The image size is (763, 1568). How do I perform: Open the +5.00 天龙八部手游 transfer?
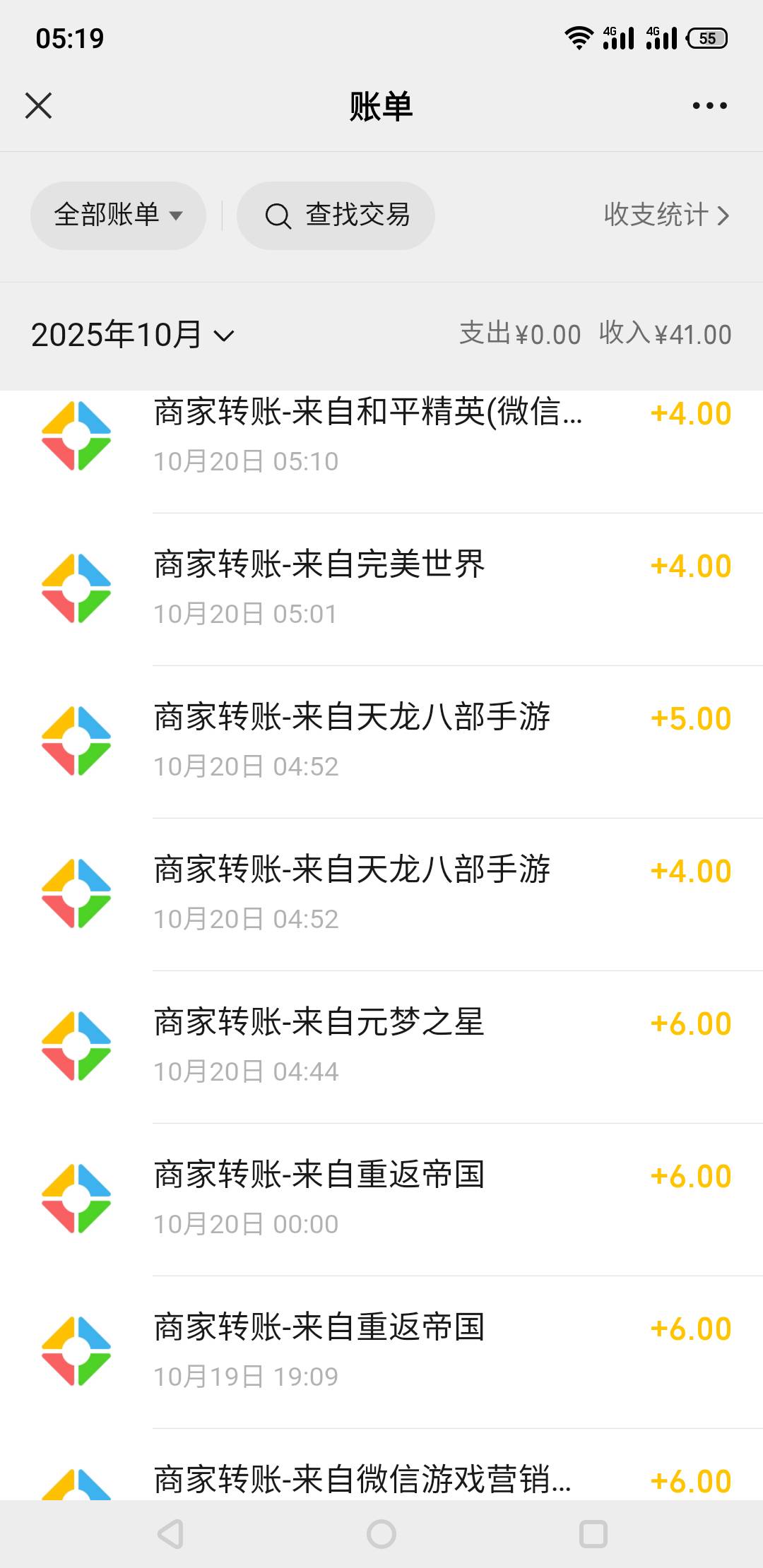click(x=381, y=741)
